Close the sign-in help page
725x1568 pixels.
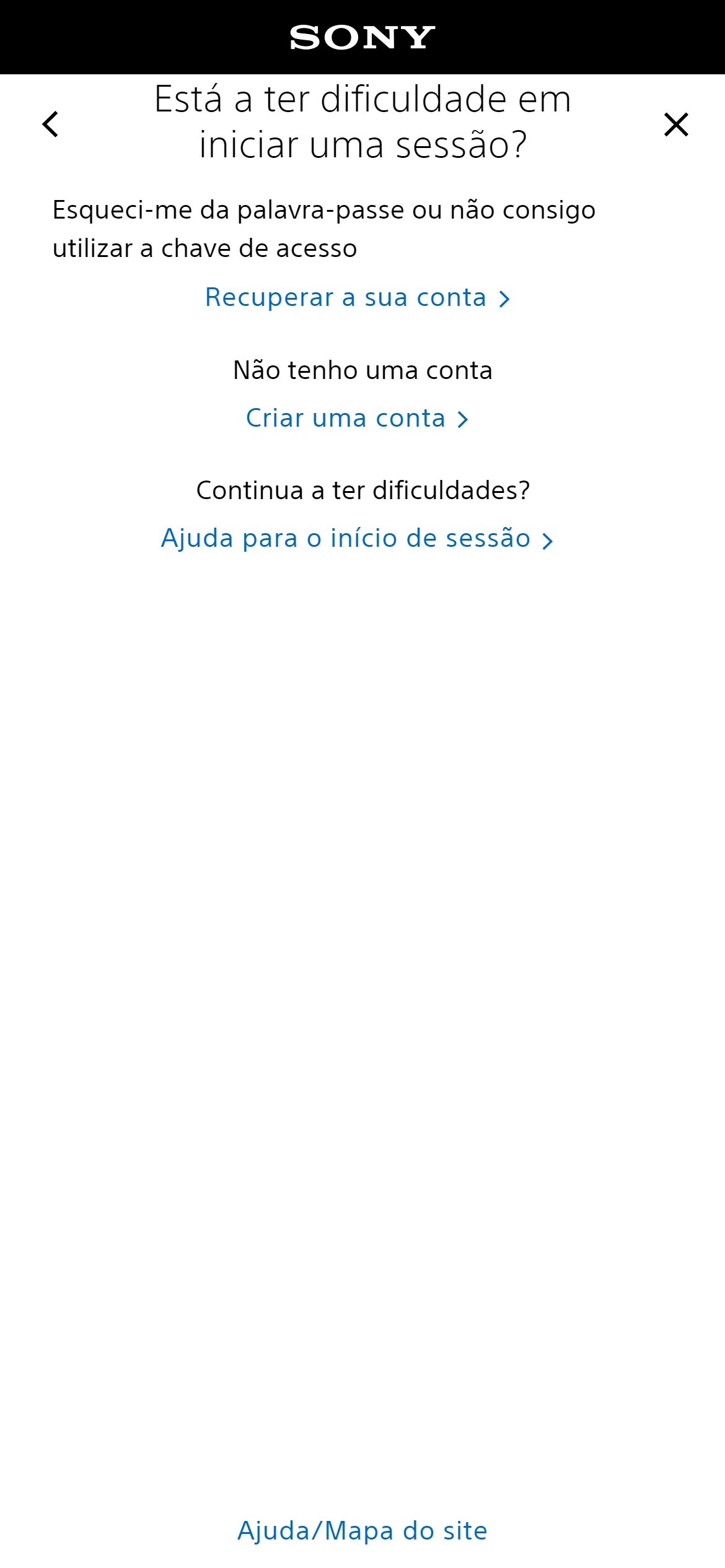click(675, 124)
